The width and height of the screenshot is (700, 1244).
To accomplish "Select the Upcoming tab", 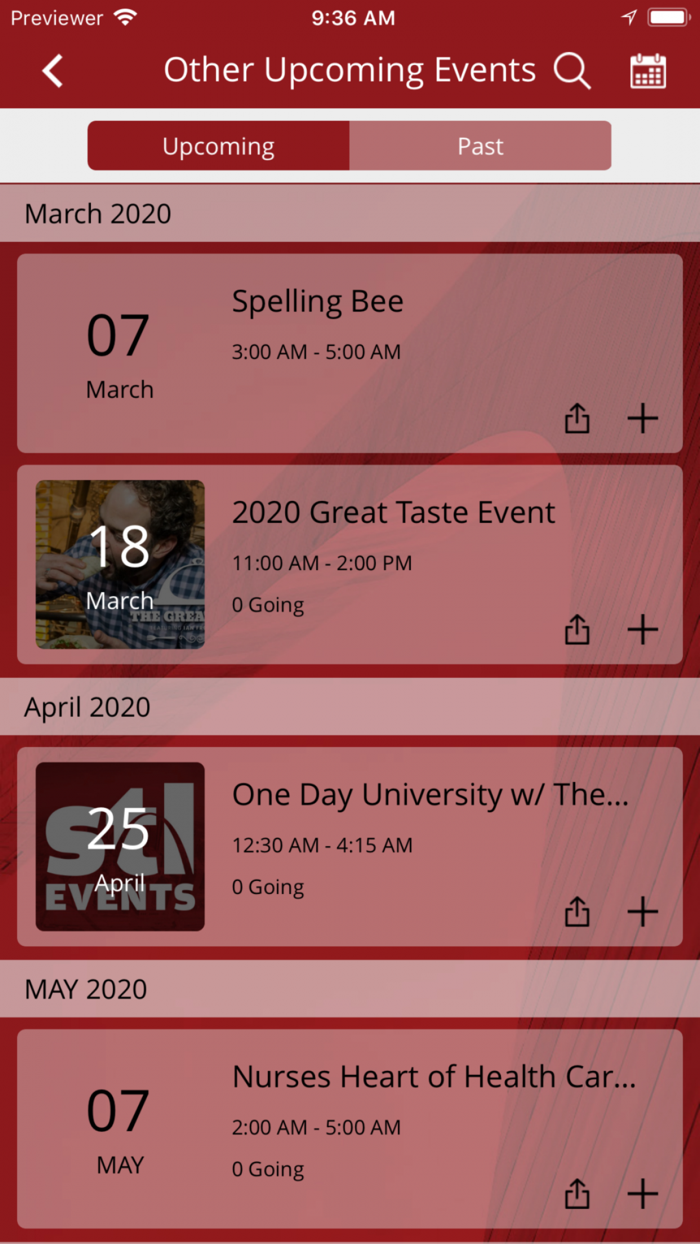I will tap(218, 146).
